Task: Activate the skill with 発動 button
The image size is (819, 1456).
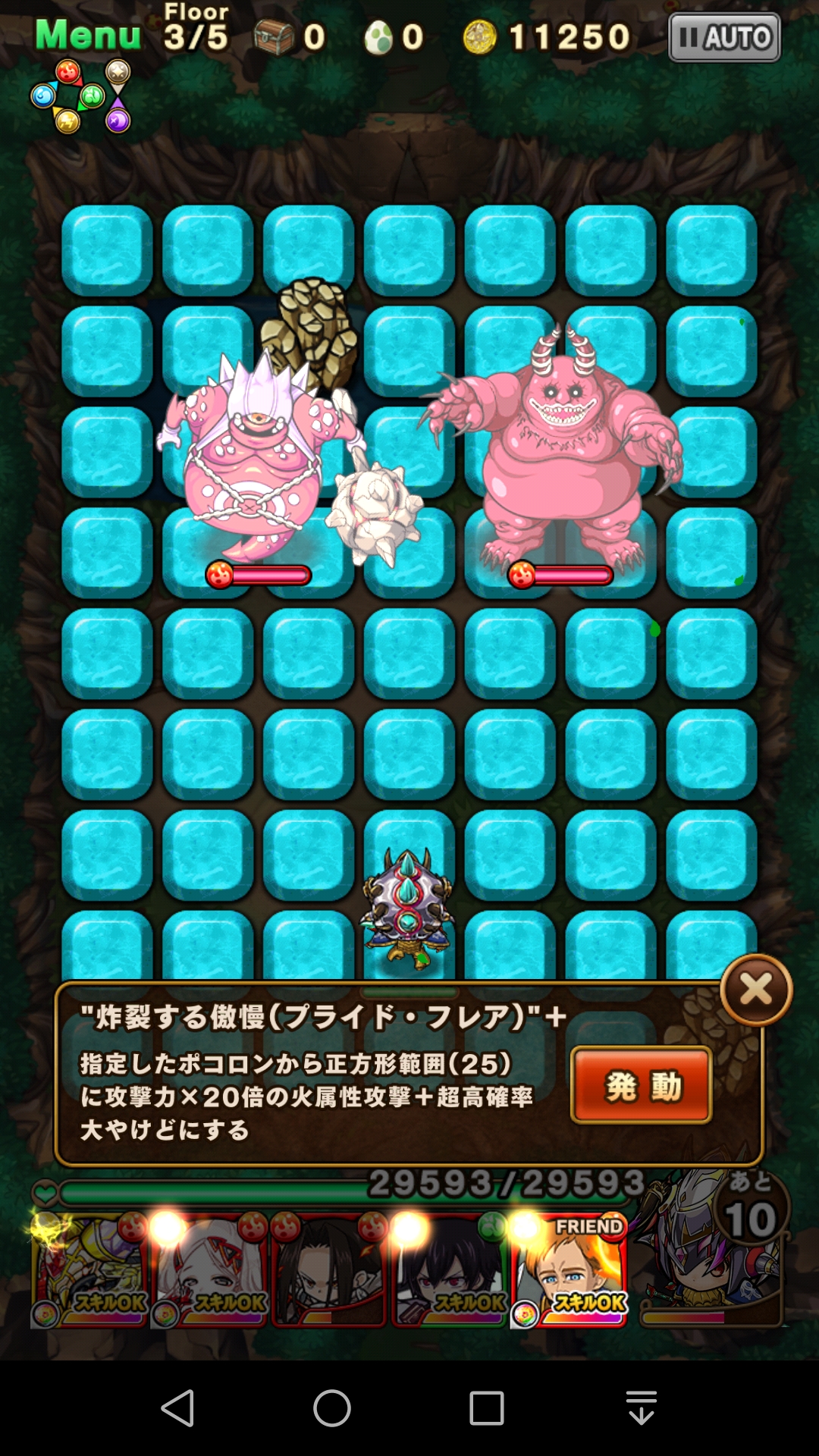Action: [641, 1085]
